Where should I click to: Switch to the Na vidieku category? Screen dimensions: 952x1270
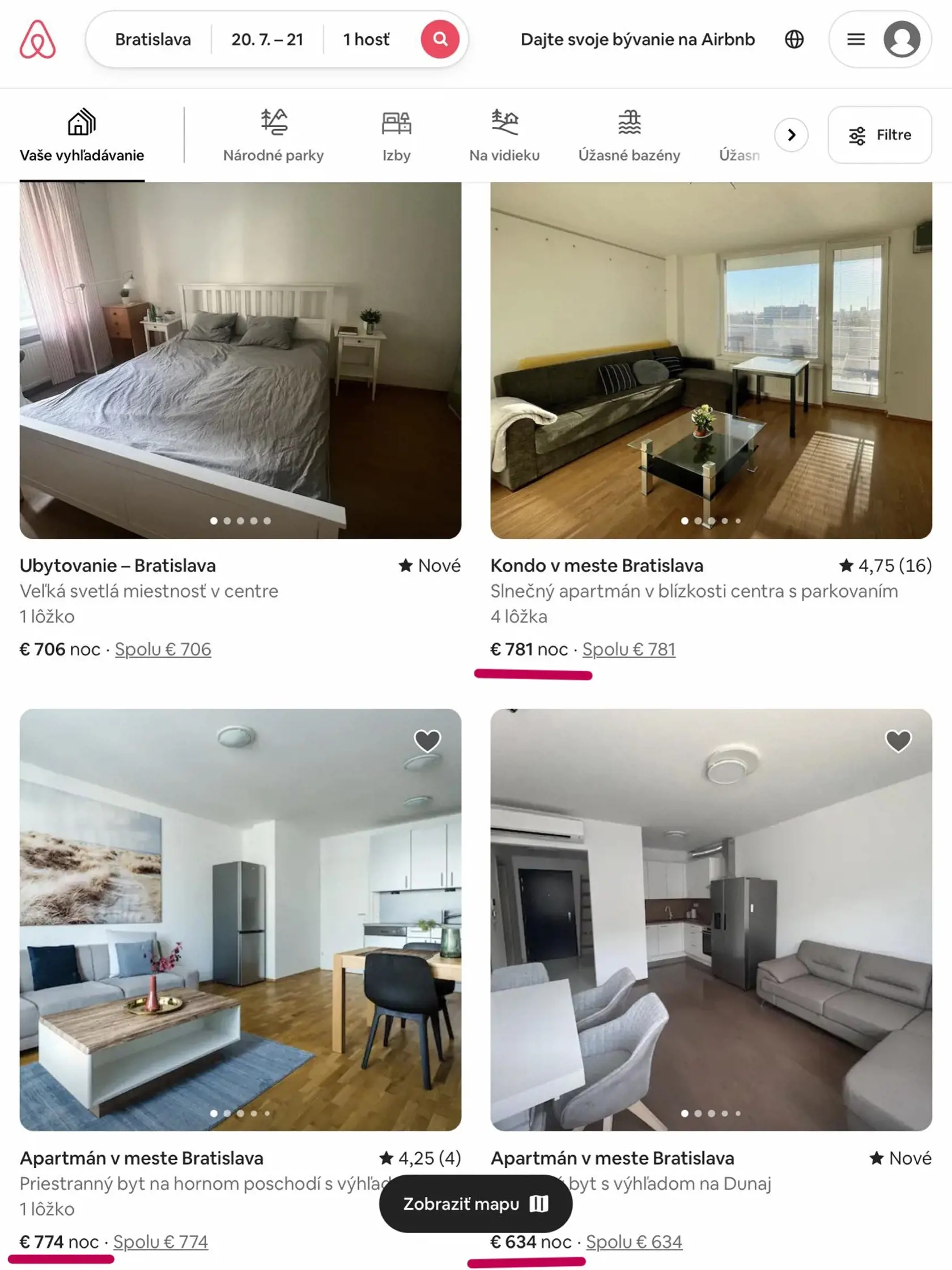[504, 135]
